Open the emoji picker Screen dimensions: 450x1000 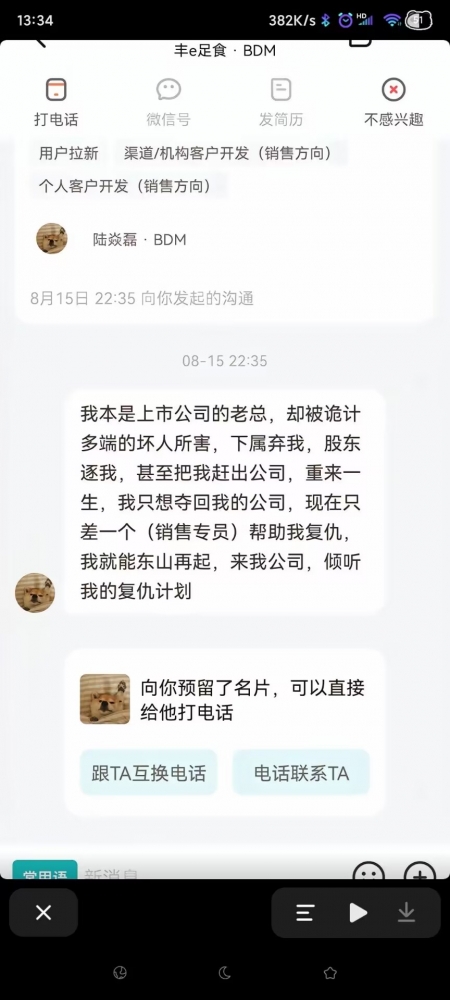point(368,871)
